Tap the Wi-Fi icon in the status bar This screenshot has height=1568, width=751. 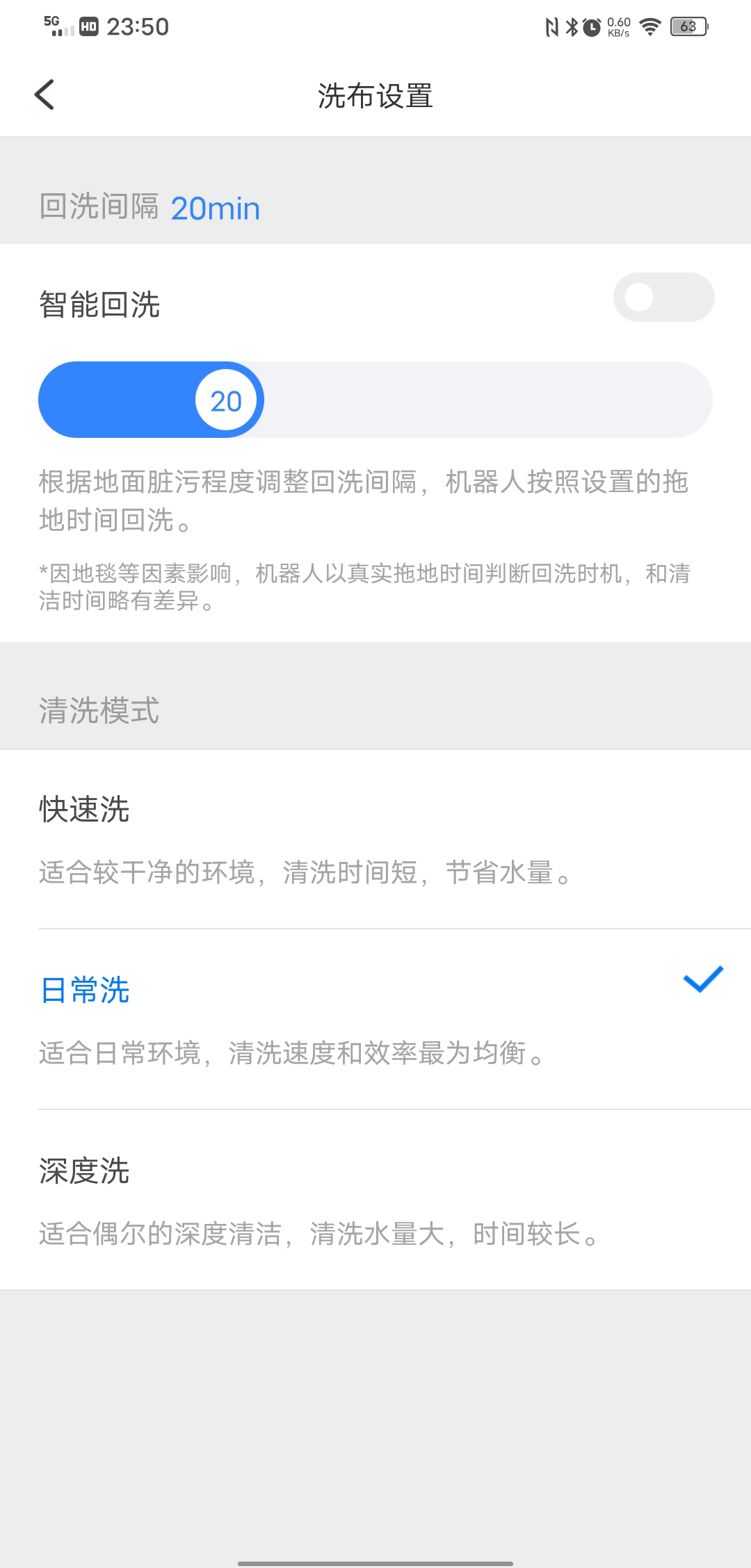[x=649, y=26]
